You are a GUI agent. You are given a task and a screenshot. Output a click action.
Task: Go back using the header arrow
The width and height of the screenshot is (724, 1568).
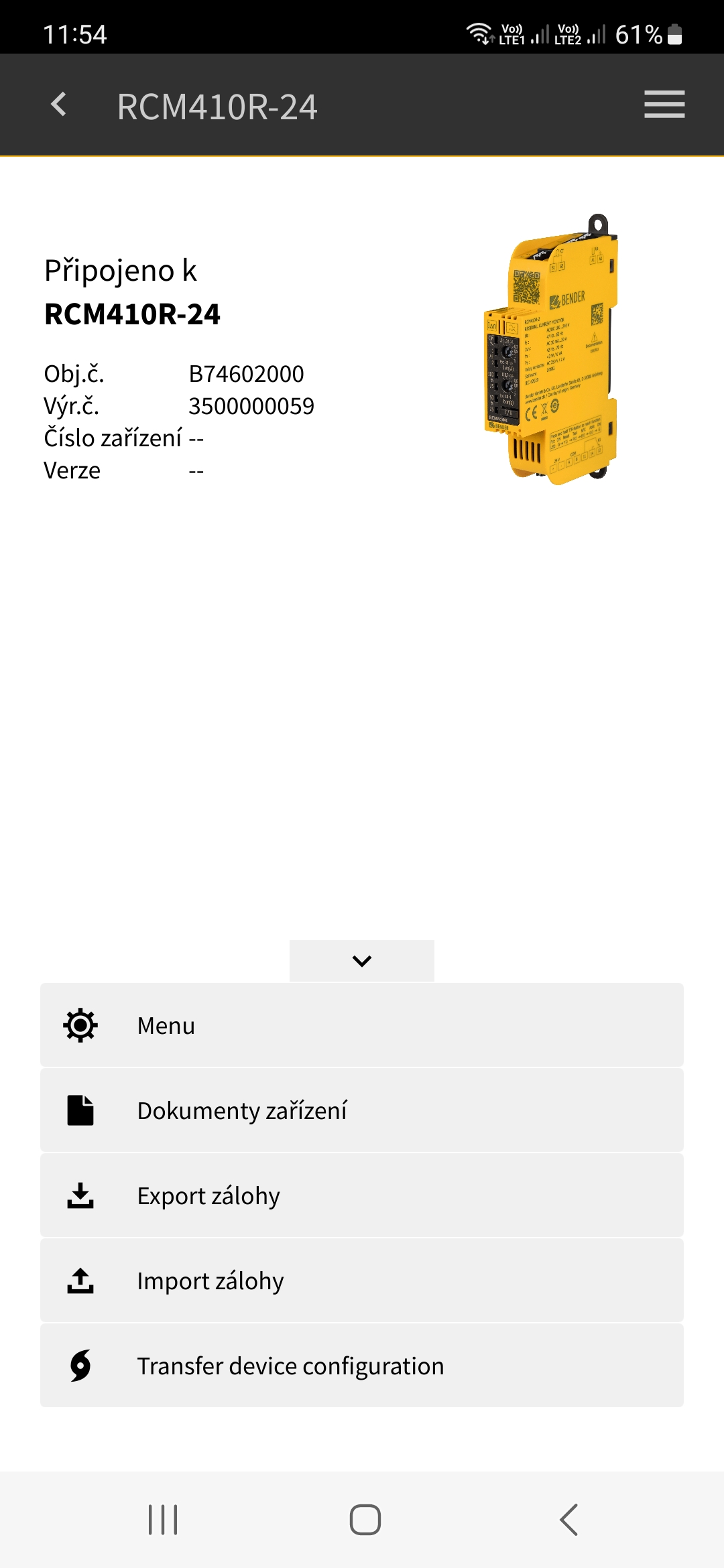(x=59, y=105)
